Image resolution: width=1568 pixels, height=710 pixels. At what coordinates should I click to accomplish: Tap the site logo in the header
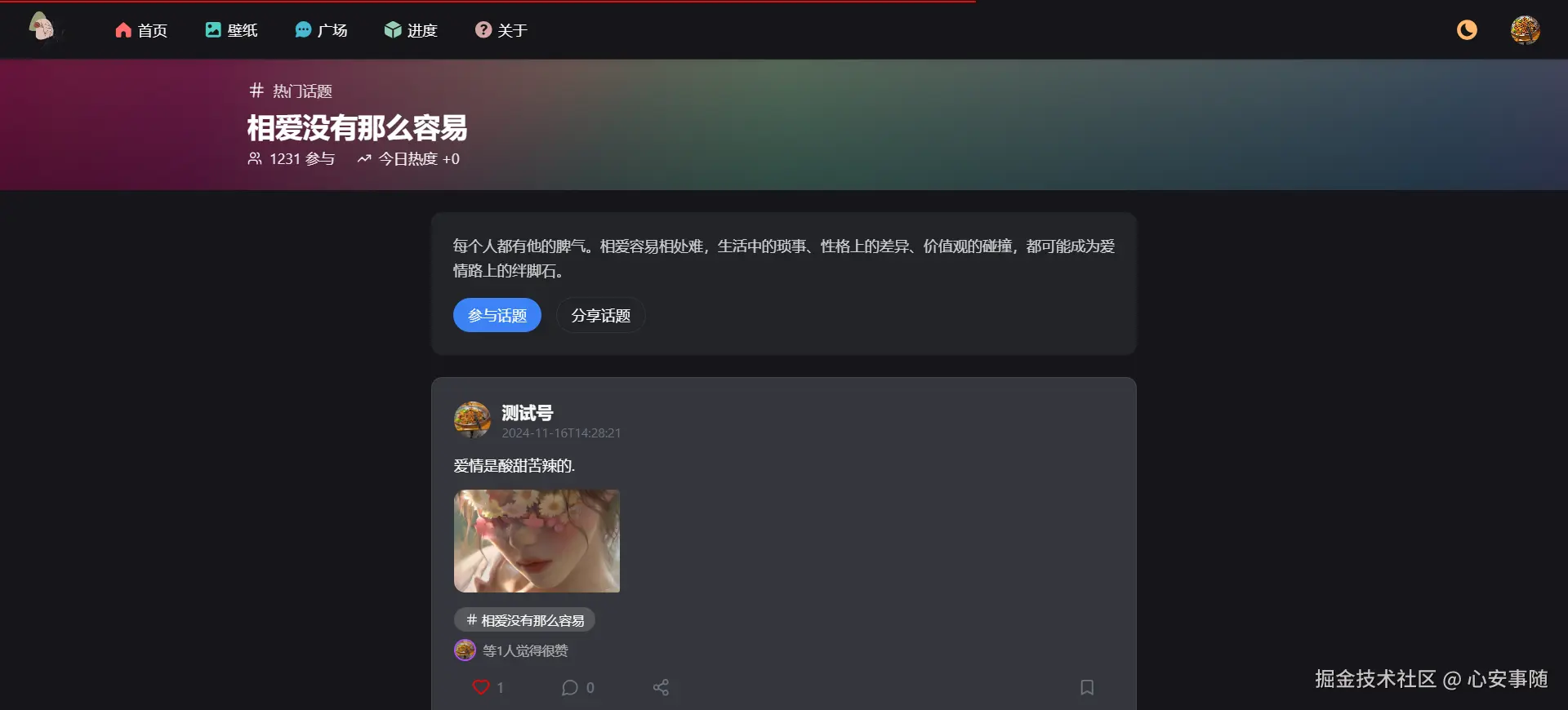pyautogui.click(x=42, y=28)
